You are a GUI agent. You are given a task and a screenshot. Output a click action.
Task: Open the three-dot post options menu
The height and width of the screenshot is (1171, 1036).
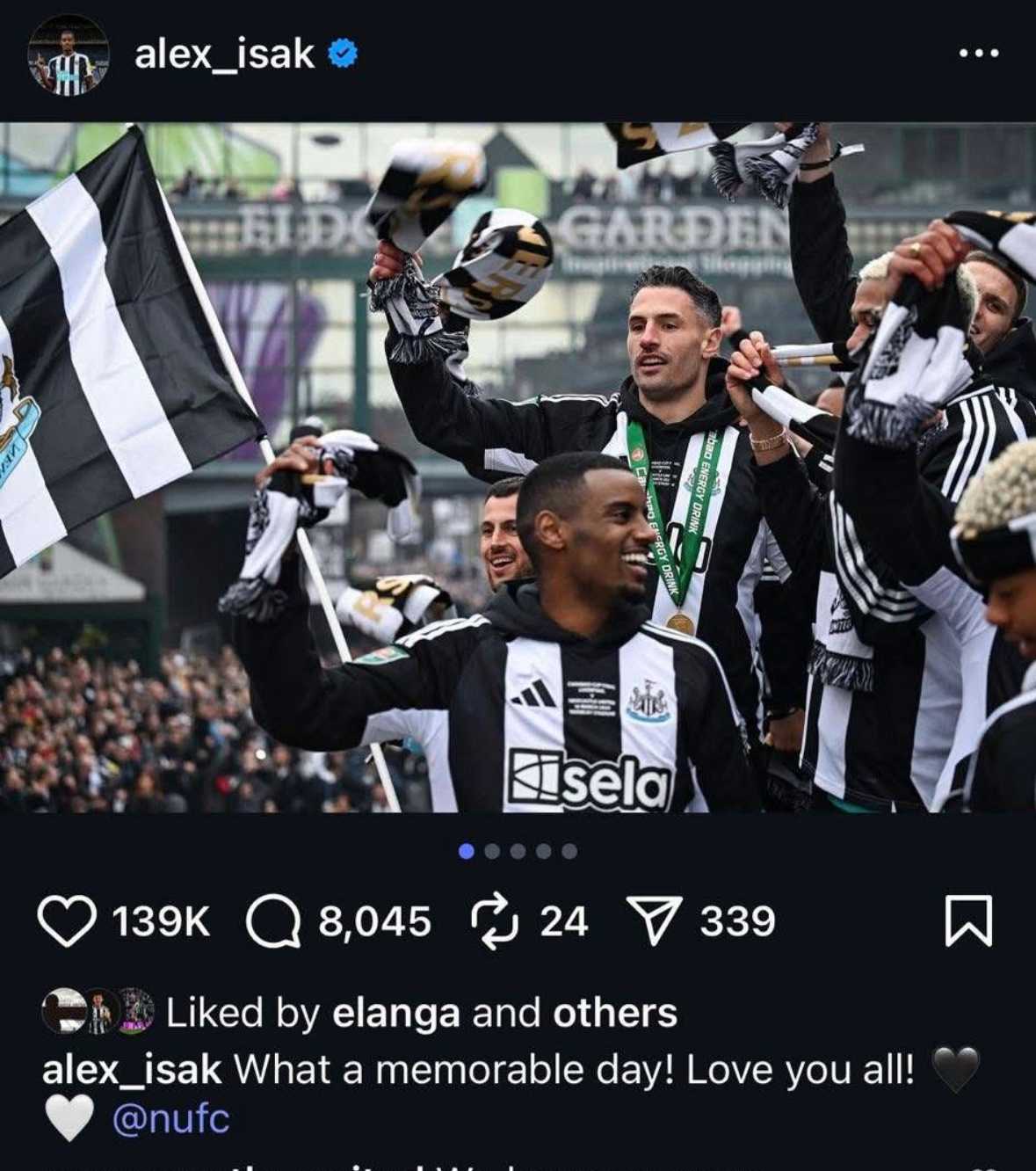coord(978,54)
